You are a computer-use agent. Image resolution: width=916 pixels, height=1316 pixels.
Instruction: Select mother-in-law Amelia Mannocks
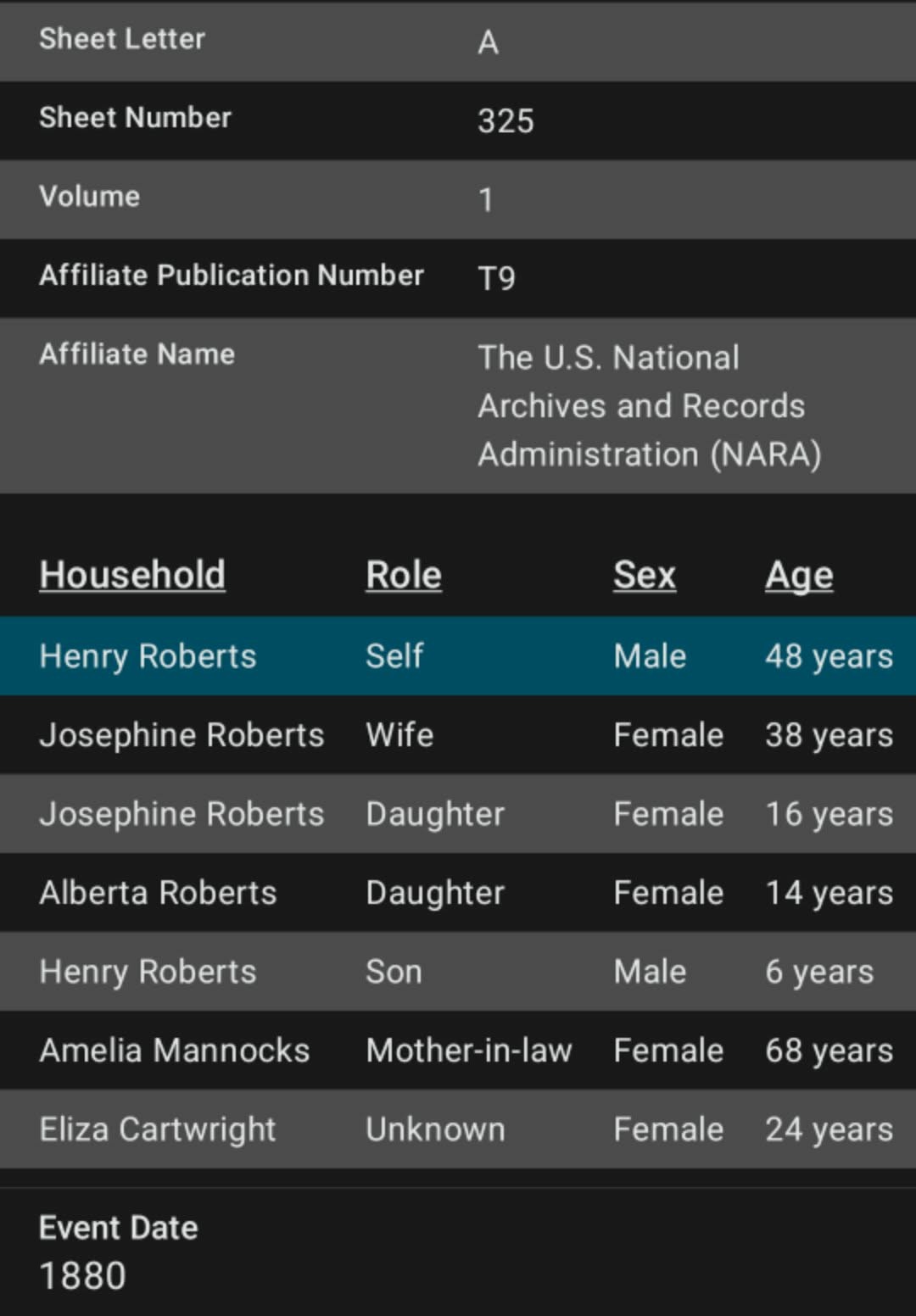coord(175,1051)
